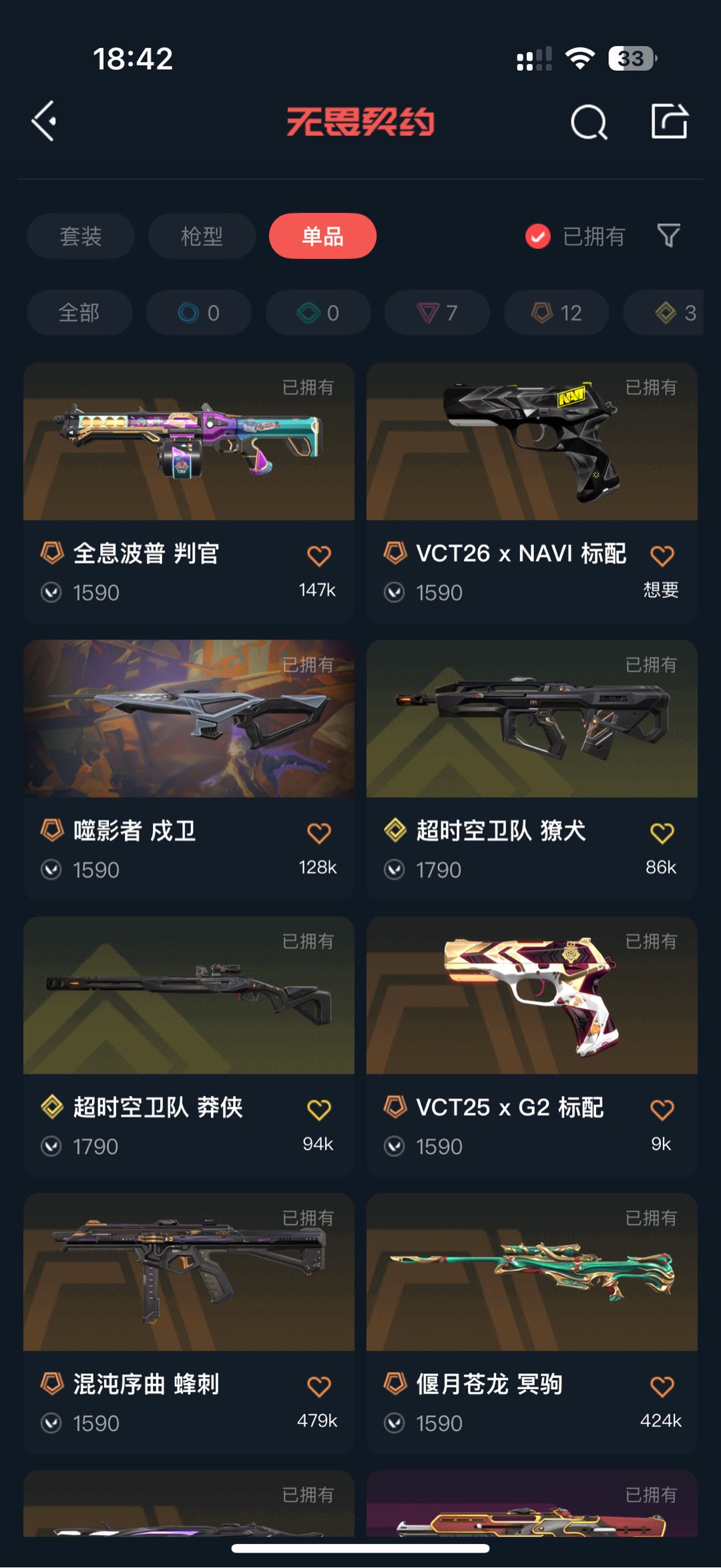The height and width of the screenshot is (1568, 721).
Task: Go back using the back arrow
Action: 45,121
